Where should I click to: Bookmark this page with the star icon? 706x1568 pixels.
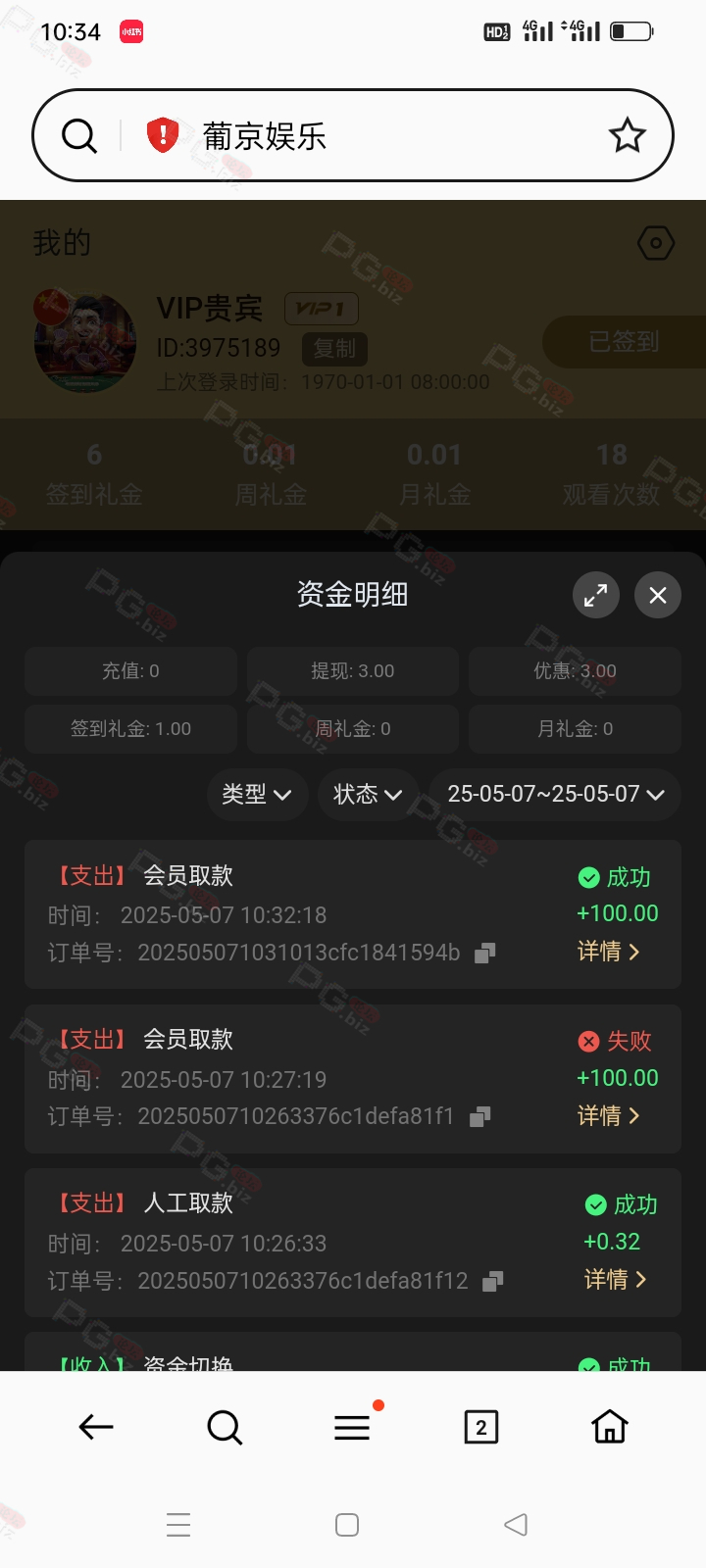[627, 135]
